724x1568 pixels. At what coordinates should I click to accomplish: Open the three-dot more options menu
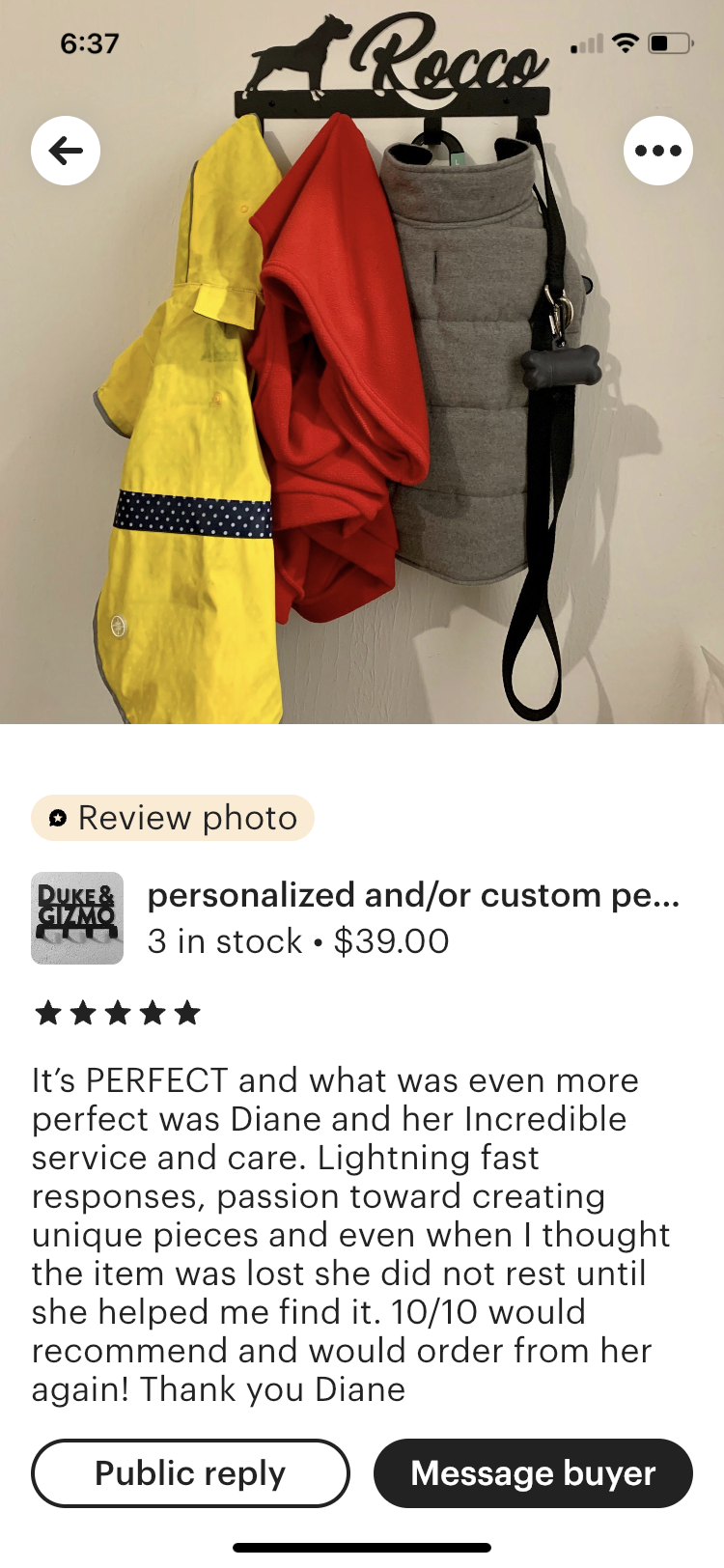[658, 151]
